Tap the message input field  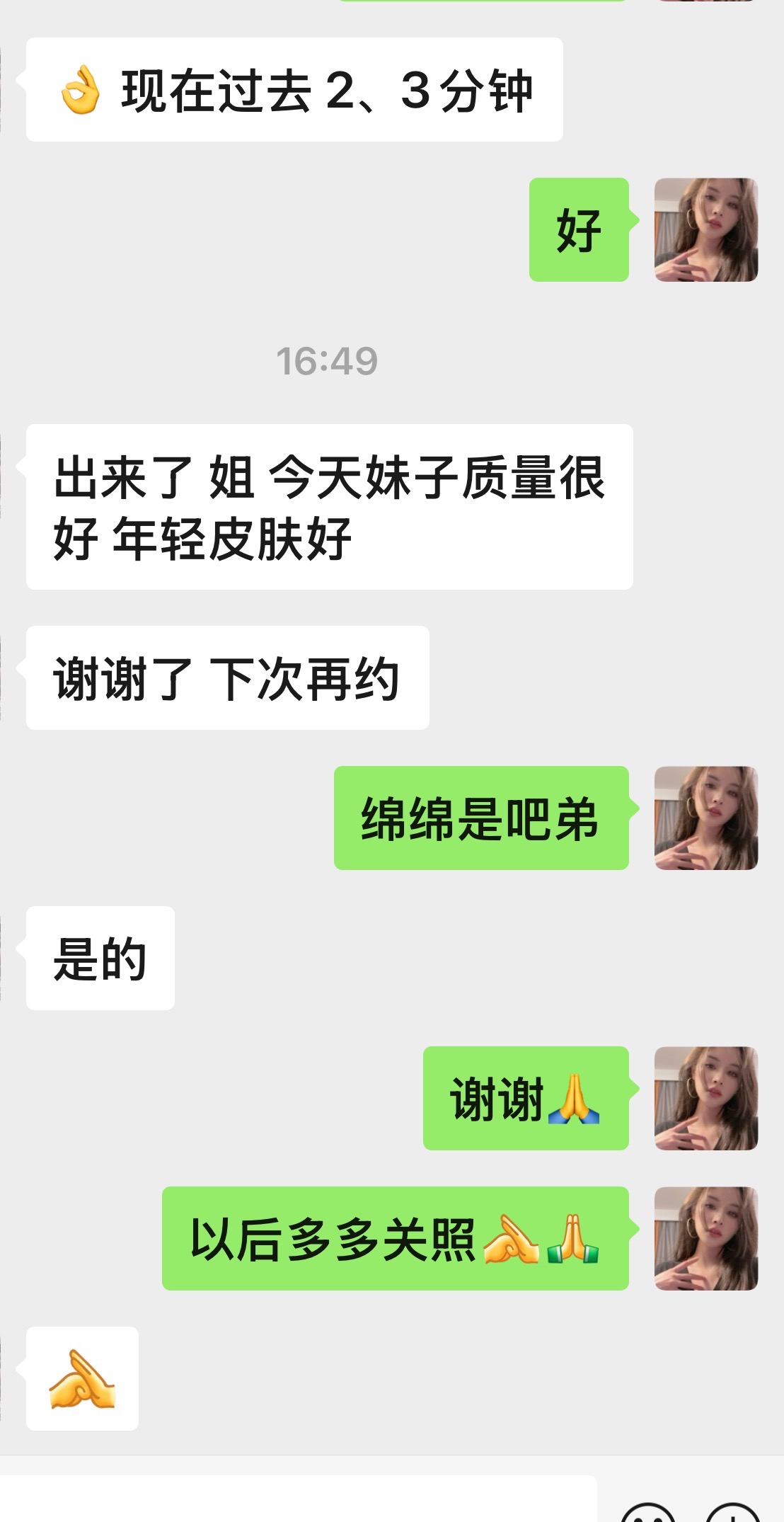point(297,1501)
